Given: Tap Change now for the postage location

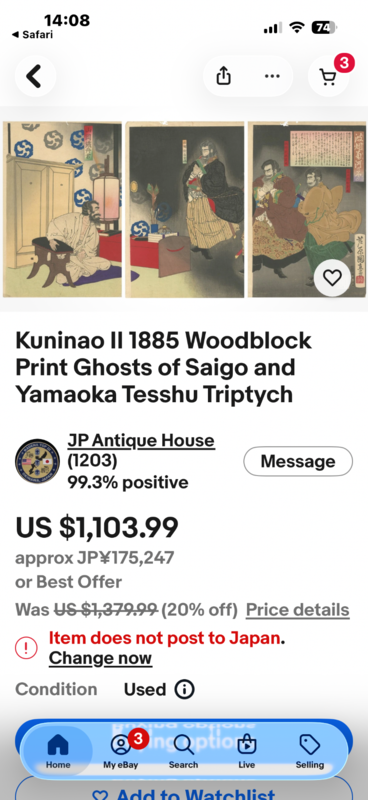Looking at the screenshot, I should tap(100, 658).
